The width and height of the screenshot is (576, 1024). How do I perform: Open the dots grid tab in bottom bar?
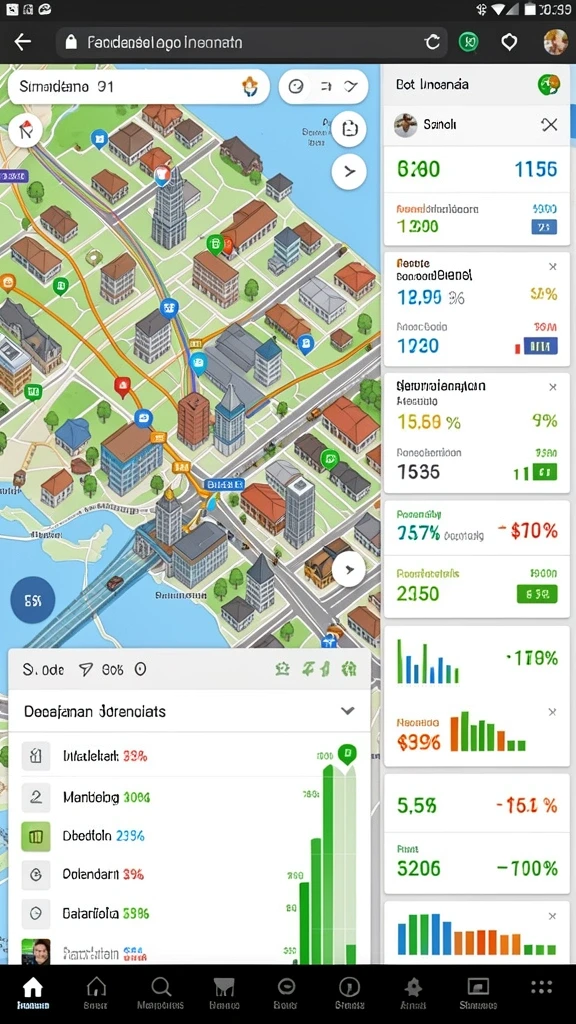pos(541,987)
